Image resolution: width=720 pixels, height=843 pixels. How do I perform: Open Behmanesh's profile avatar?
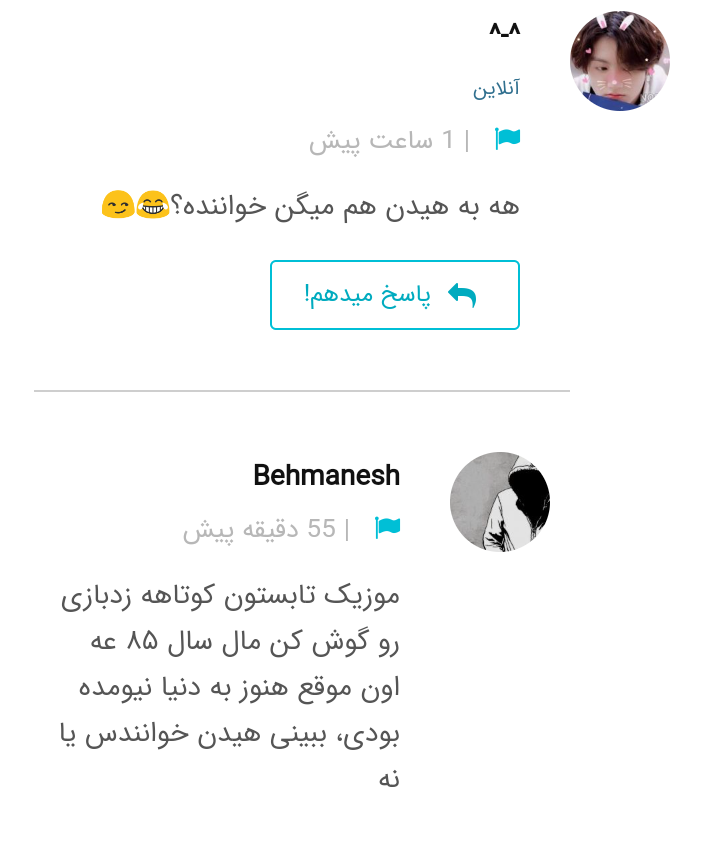tap(500, 502)
